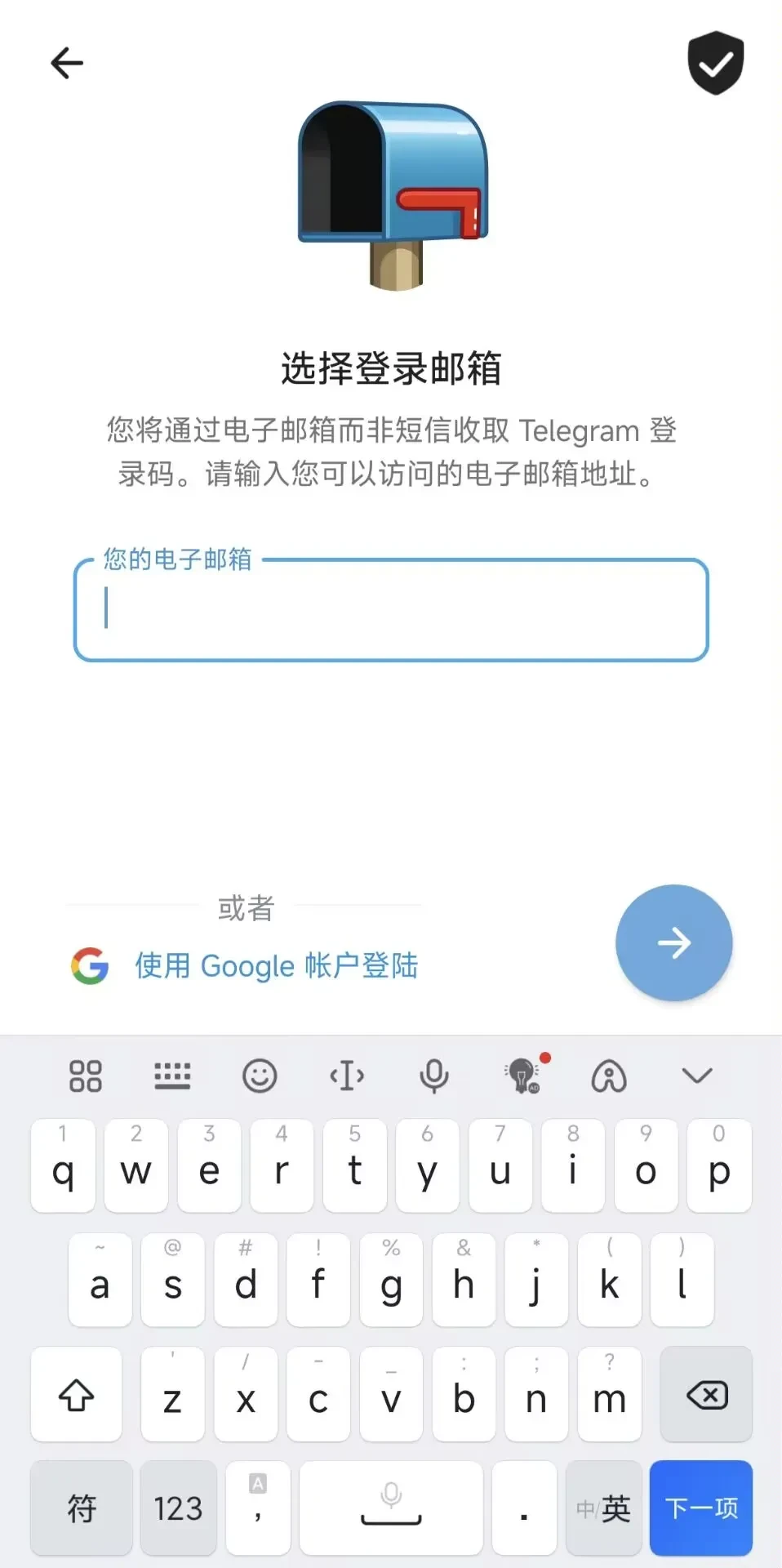Open the security shield icon

tap(715, 63)
